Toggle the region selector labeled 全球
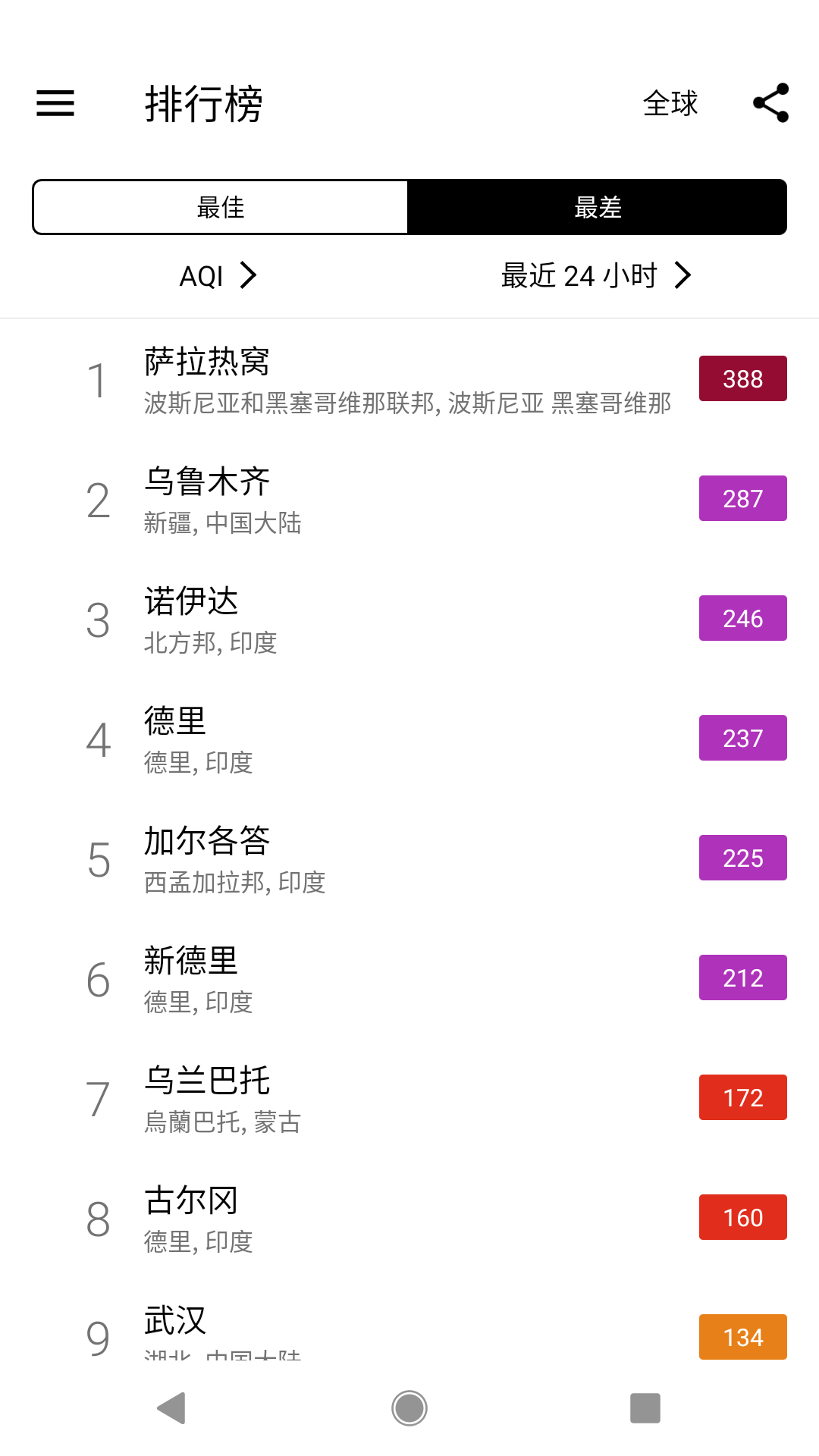819x1456 pixels. click(x=671, y=104)
